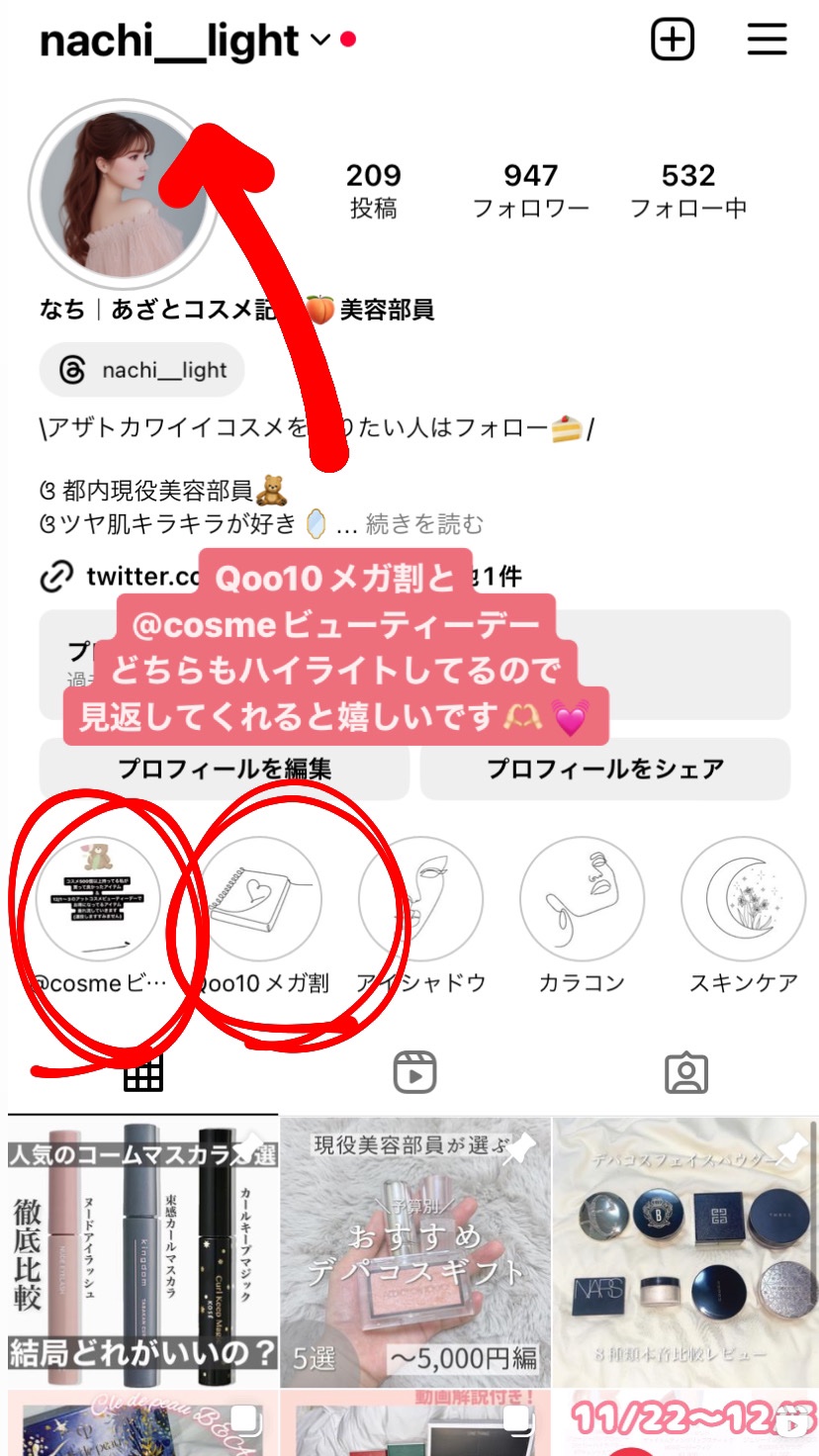Expand the bio with 続きを読む
This screenshot has height=1456, width=819.
click(x=425, y=523)
